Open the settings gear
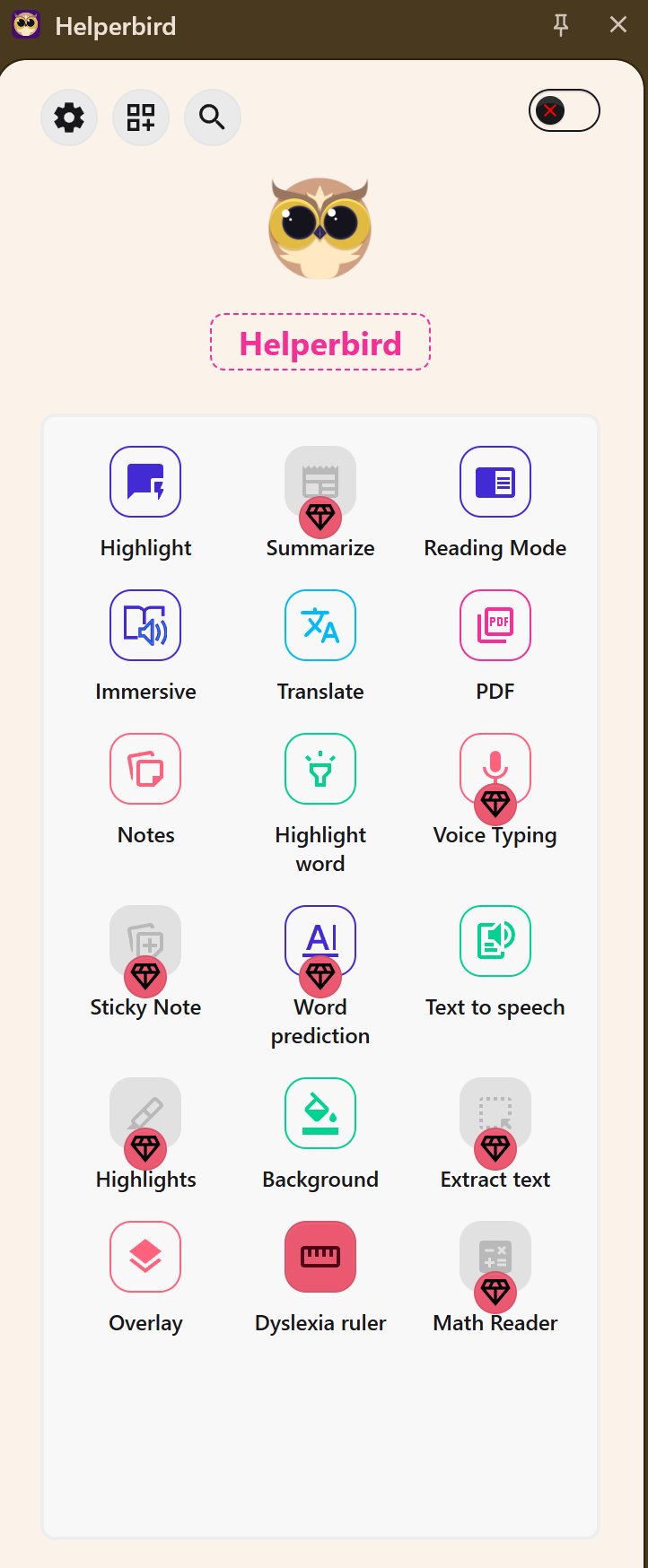Viewport: 648px width, 1568px height. [x=69, y=118]
